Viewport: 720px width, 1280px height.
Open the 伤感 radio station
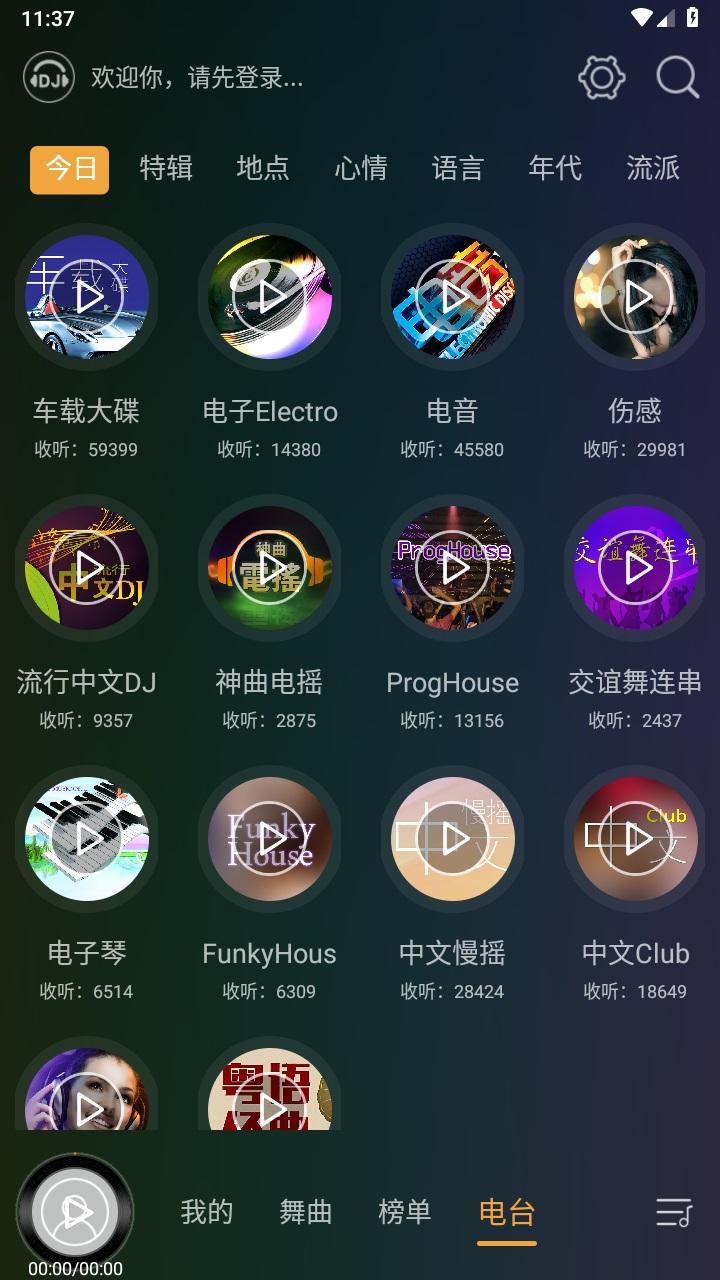click(x=636, y=297)
